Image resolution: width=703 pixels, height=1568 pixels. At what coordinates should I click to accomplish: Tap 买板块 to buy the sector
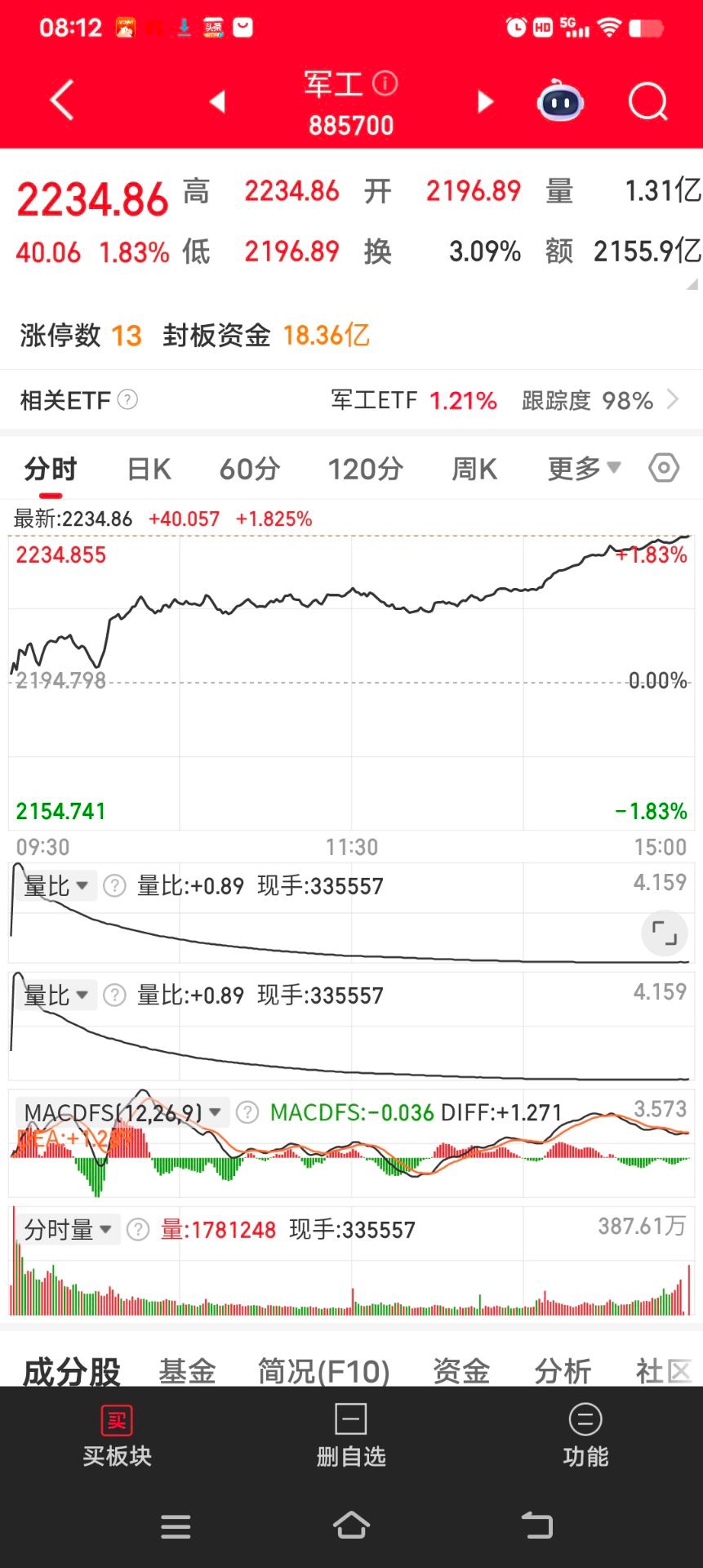pyautogui.click(x=117, y=1436)
